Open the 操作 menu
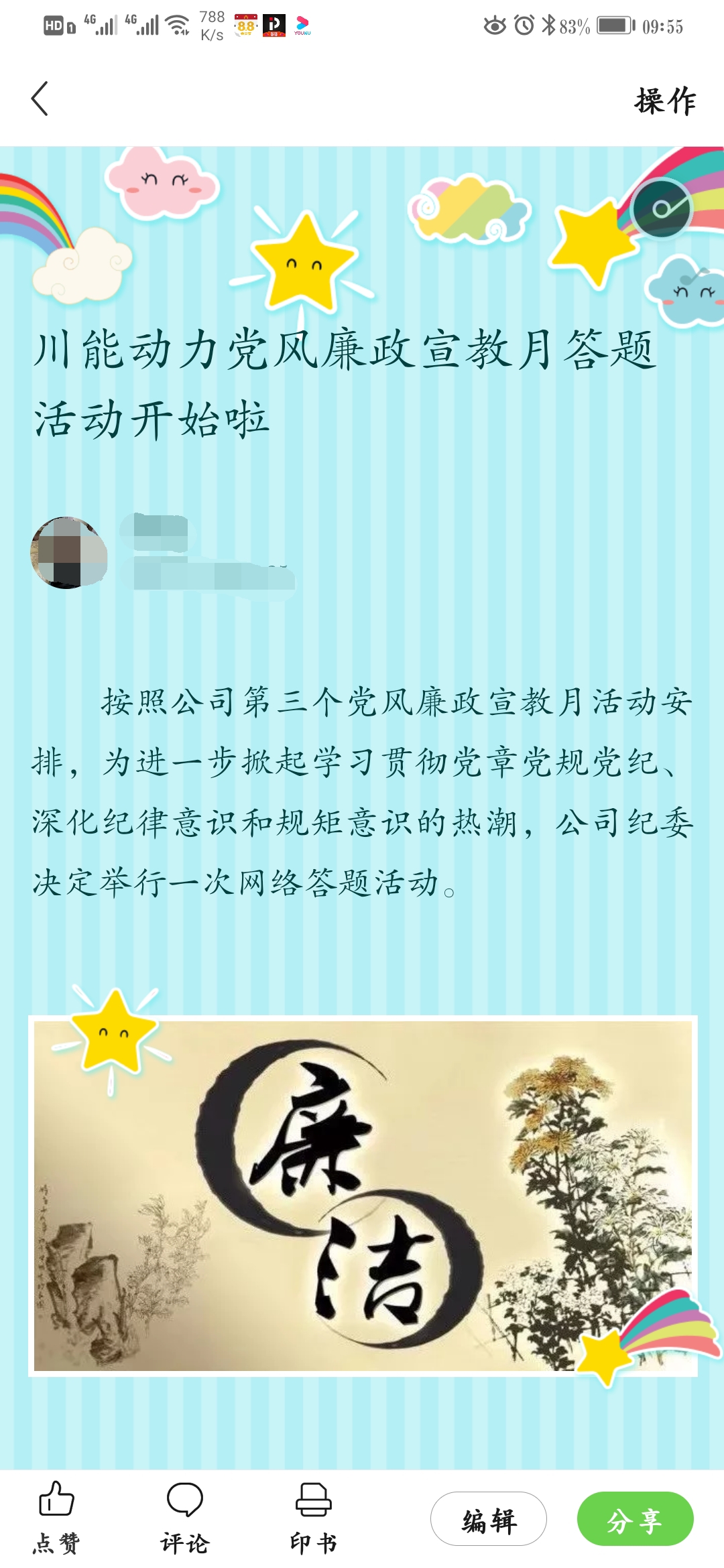724x1568 pixels. 665,101
